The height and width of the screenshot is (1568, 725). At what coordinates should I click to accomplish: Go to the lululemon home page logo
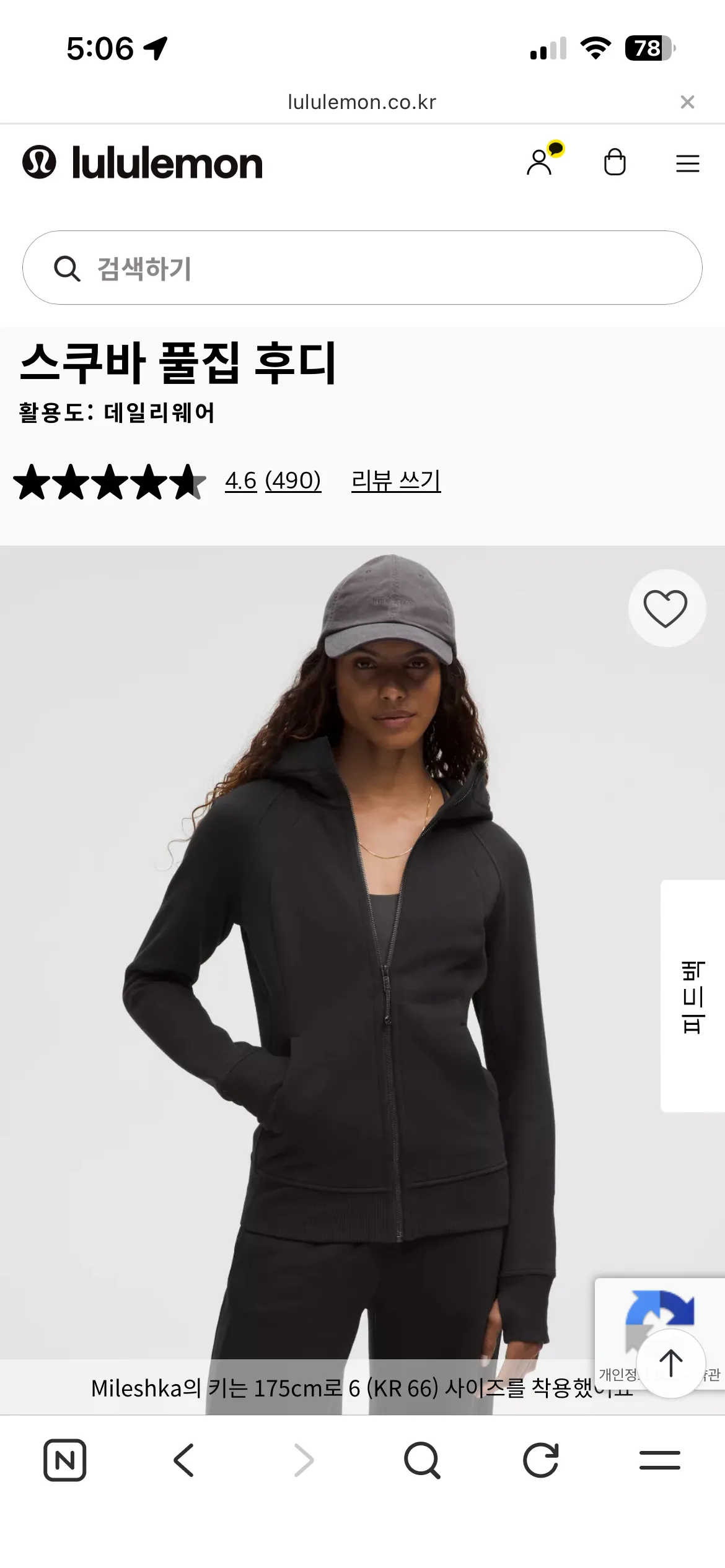pyautogui.click(x=143, y=163)
